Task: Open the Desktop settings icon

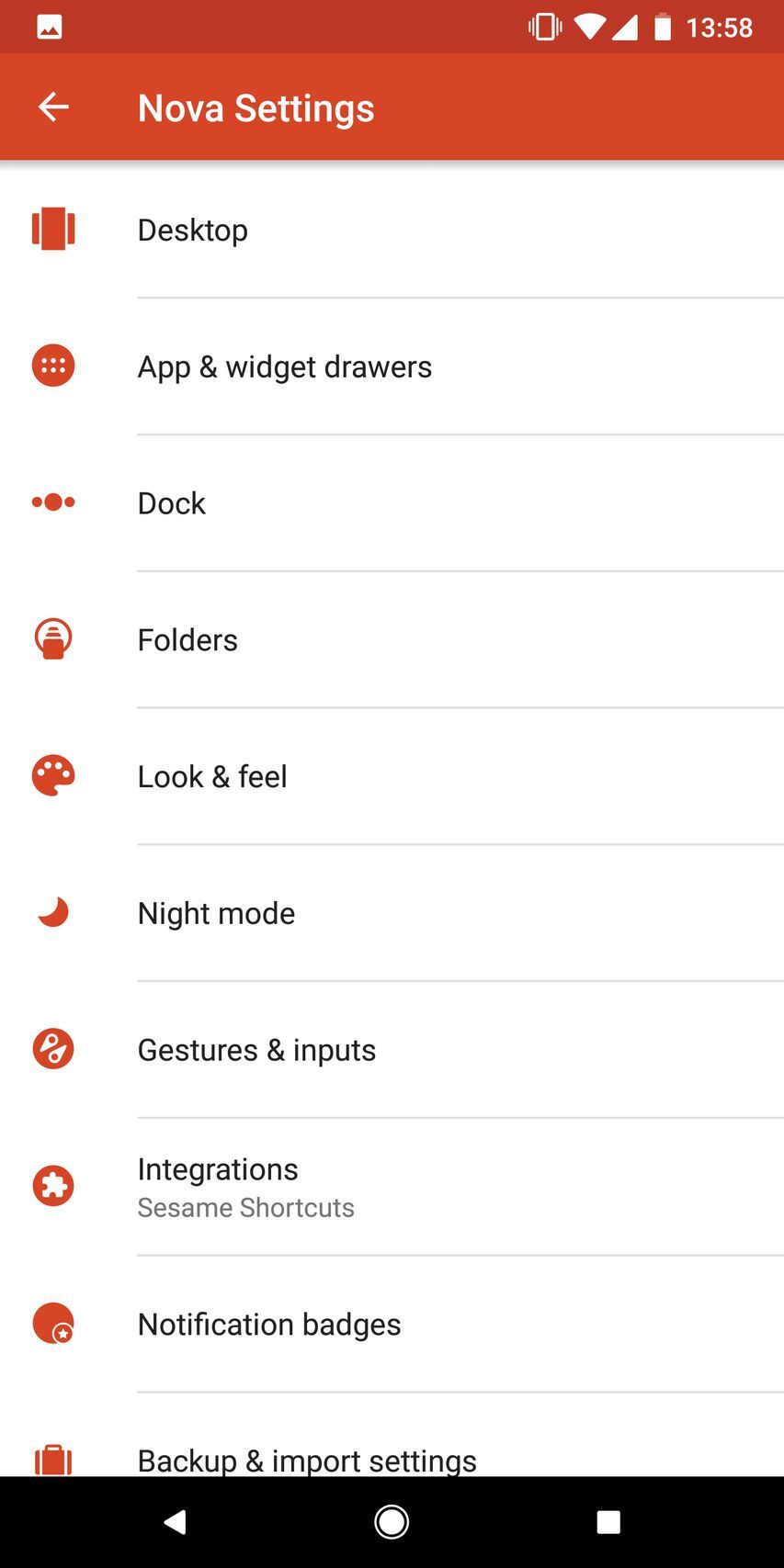Action: point(53,230)
